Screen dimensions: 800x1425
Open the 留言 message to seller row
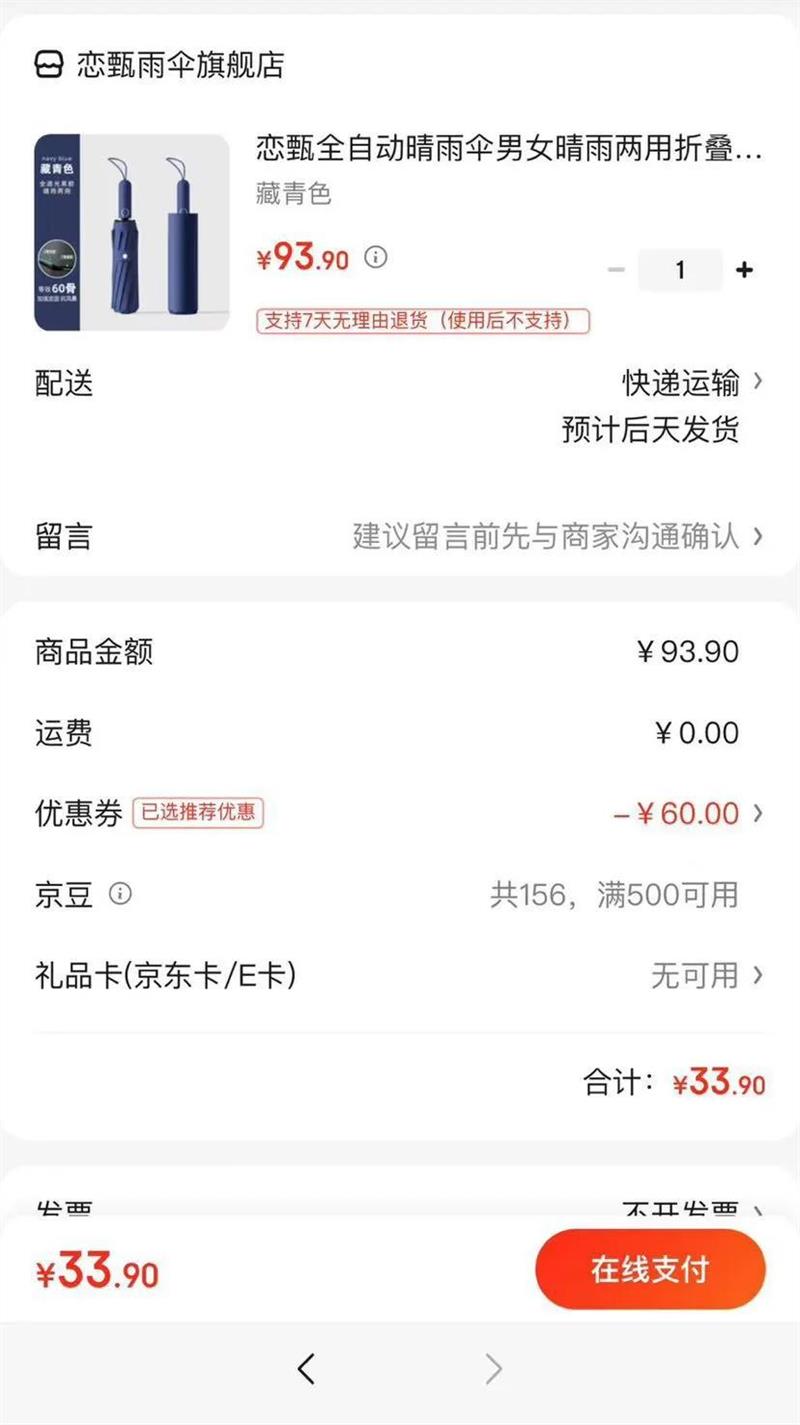coord(400,536)
